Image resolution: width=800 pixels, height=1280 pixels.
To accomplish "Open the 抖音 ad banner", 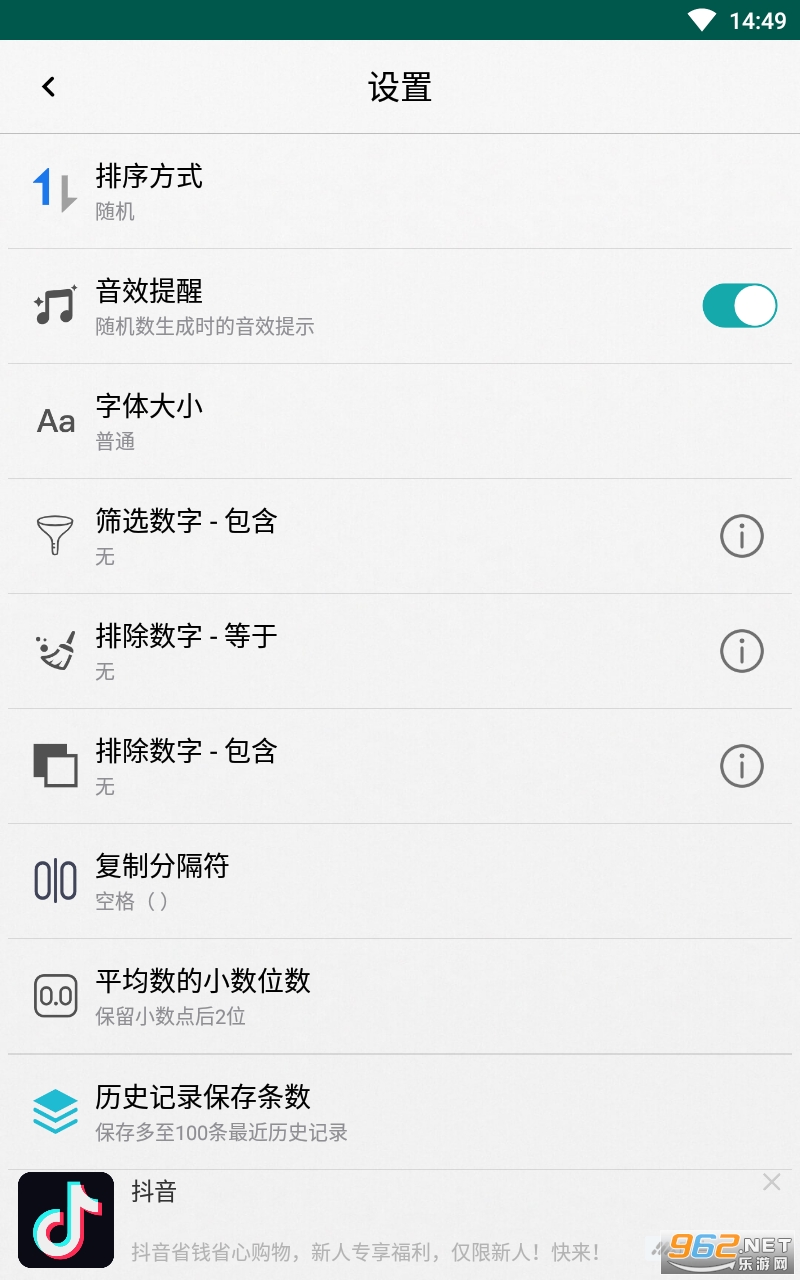I will click(x=360, y=1222).
